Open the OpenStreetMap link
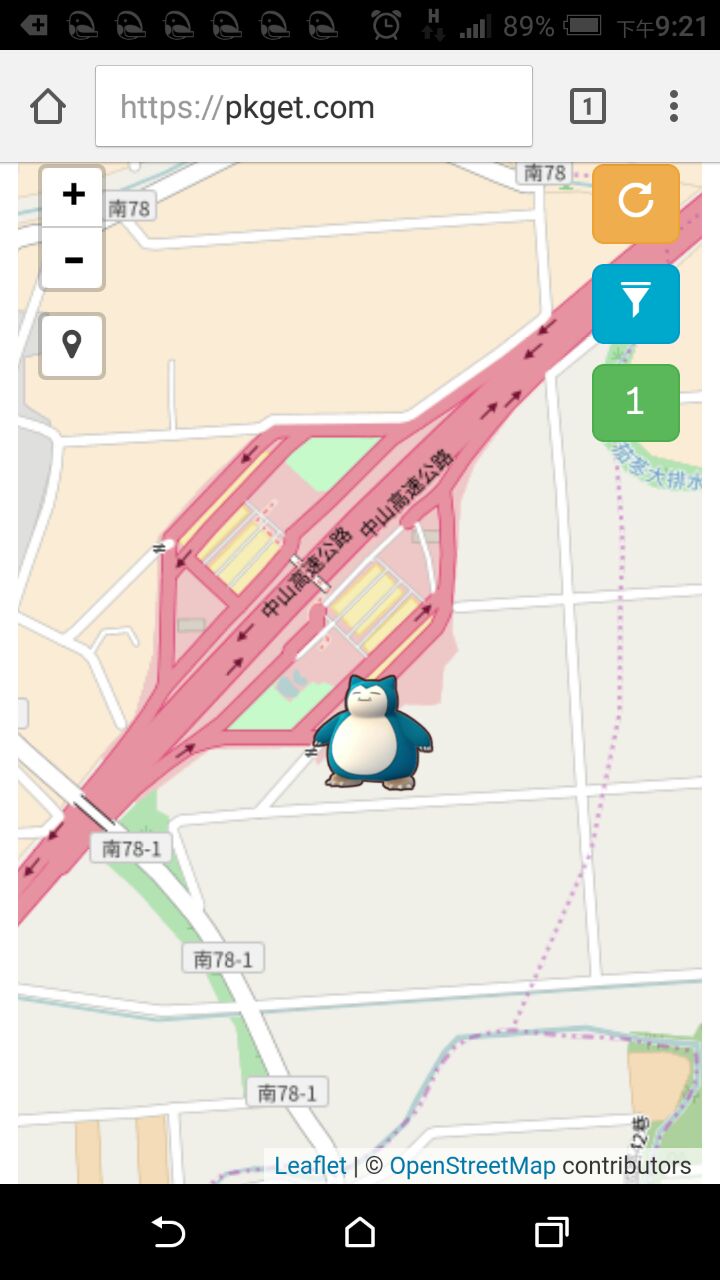720x1280 pixels. (472, 1166)
